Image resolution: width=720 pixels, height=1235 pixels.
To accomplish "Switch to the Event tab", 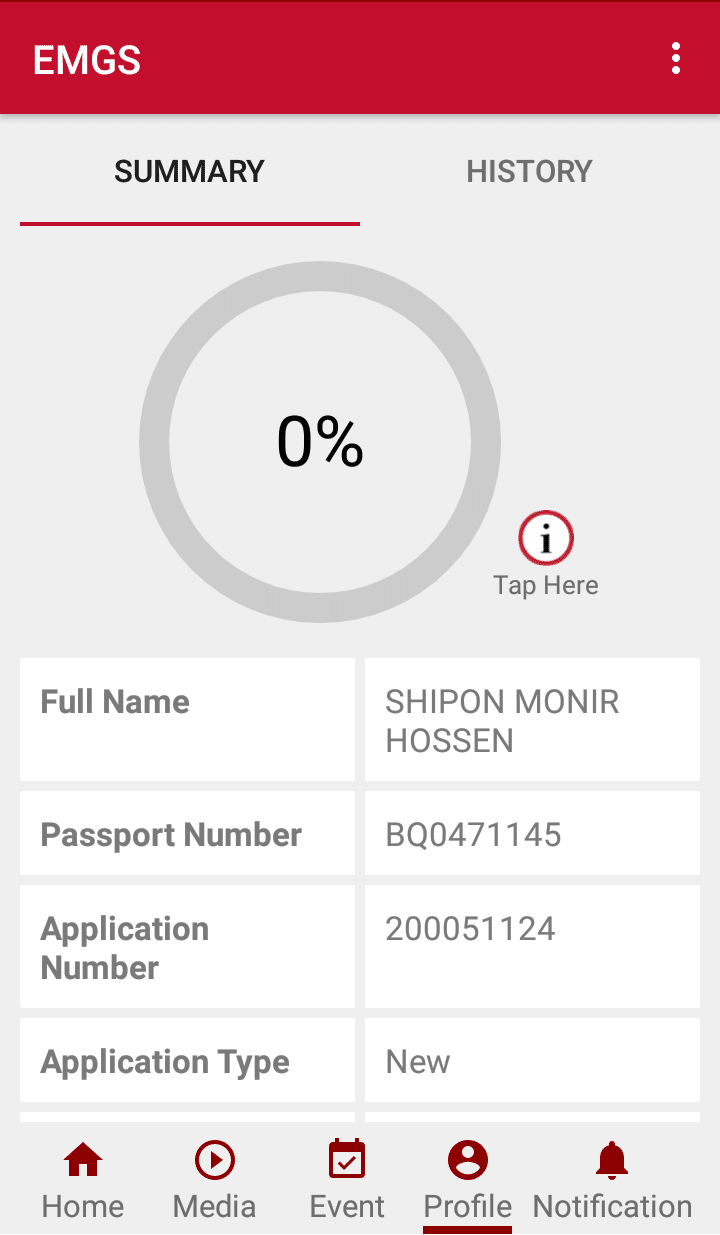I will click(x=347, y=1181).
